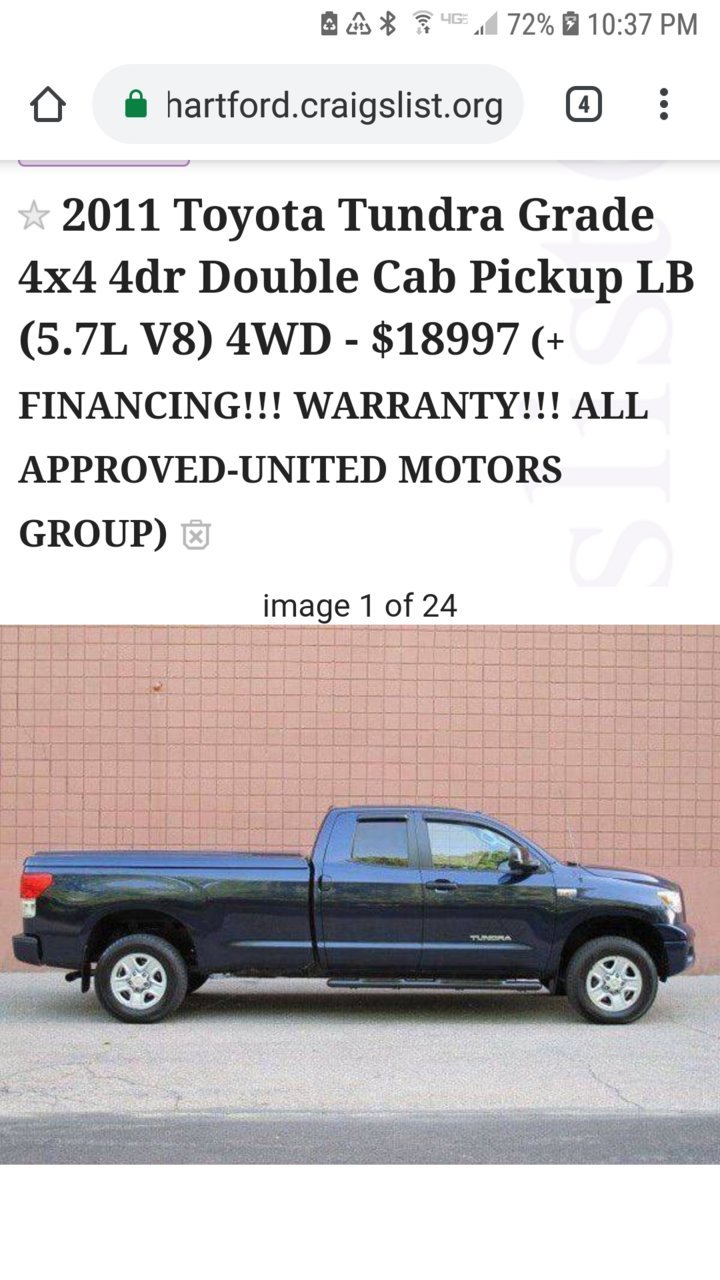Hide this posting with the trash icon
This screenshot has height=1280, width=720.
tap(196, 535)
